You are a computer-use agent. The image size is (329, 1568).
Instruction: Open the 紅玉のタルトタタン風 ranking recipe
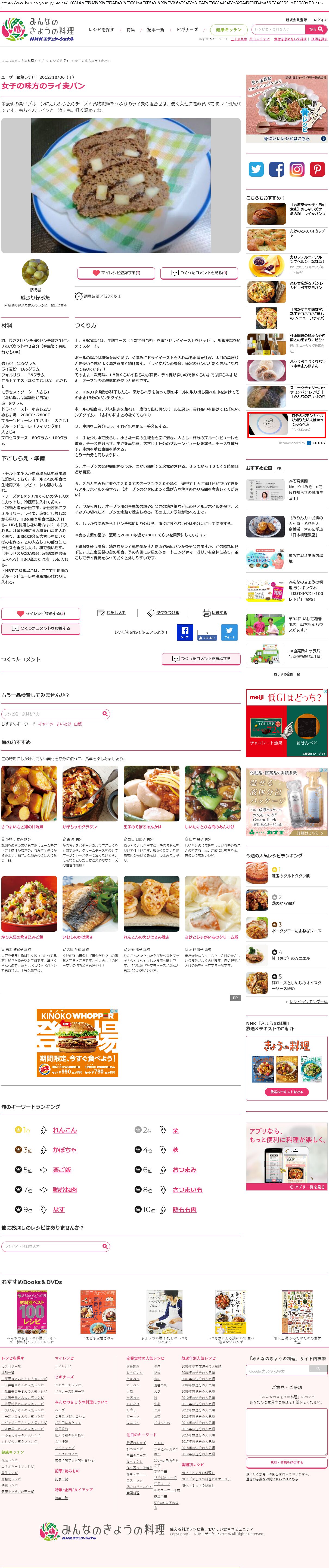(291, 875)
